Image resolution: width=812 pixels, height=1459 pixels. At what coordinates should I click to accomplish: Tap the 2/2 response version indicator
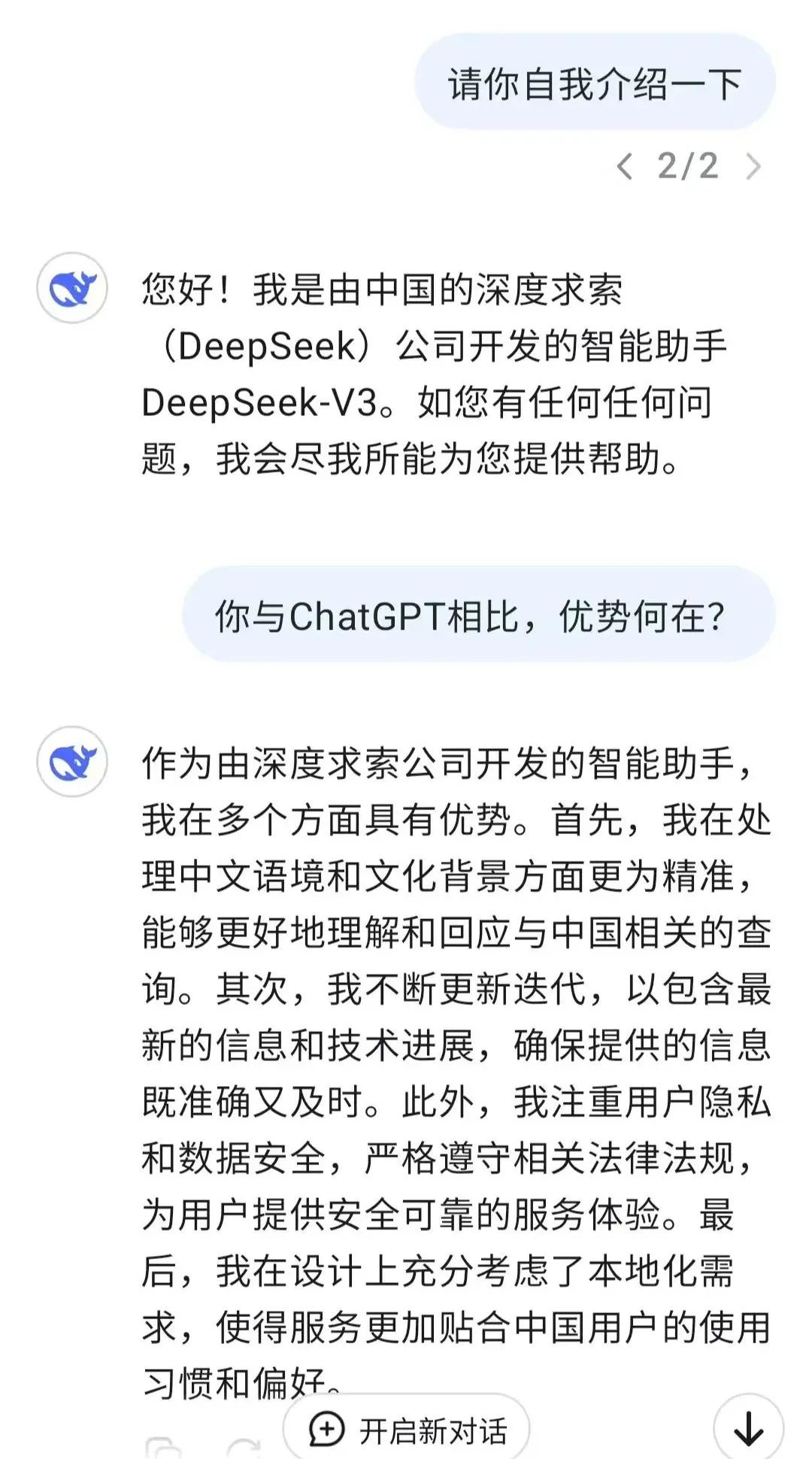[688, 167]
